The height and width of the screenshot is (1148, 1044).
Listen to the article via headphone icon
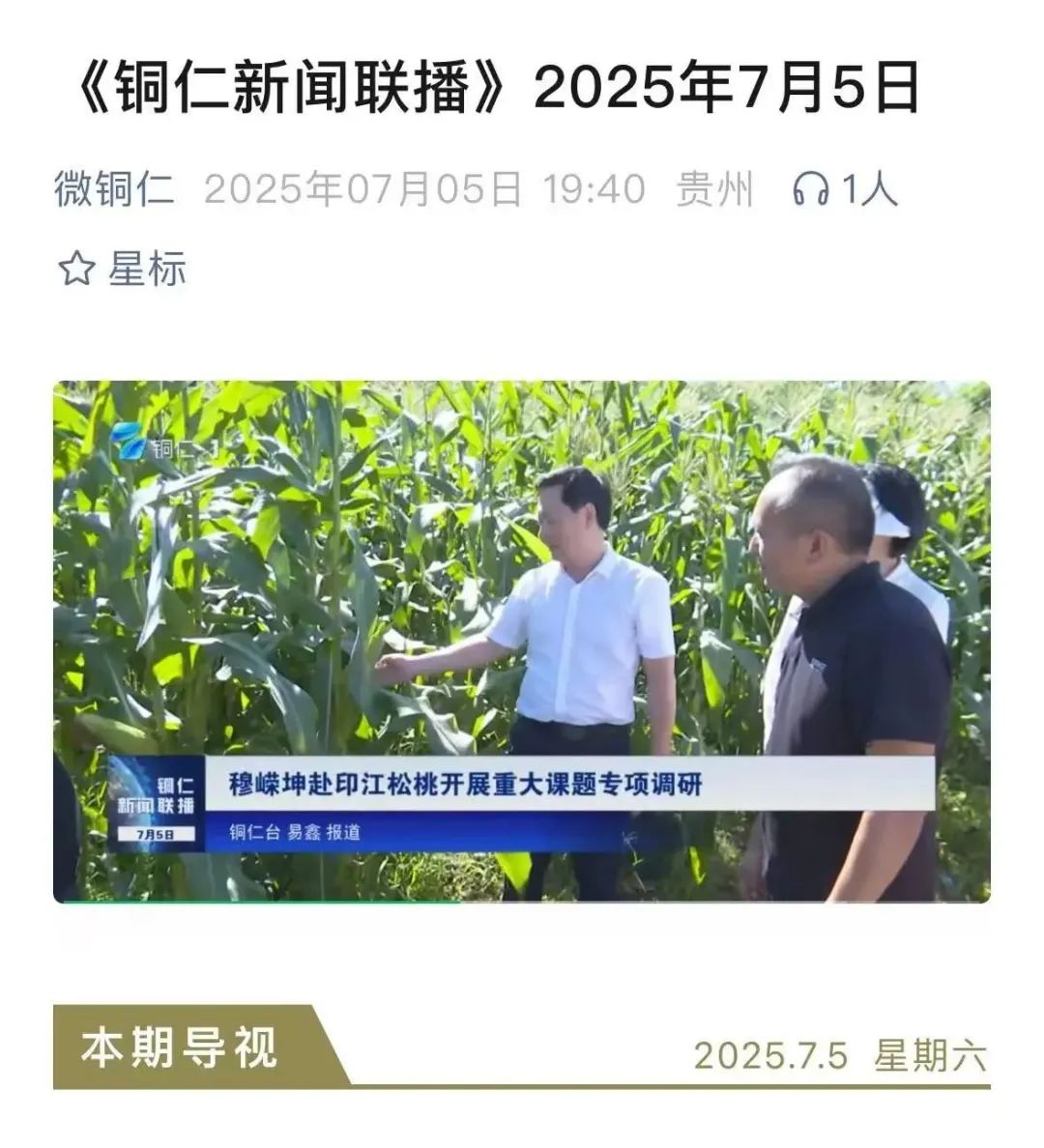(810, 188)
